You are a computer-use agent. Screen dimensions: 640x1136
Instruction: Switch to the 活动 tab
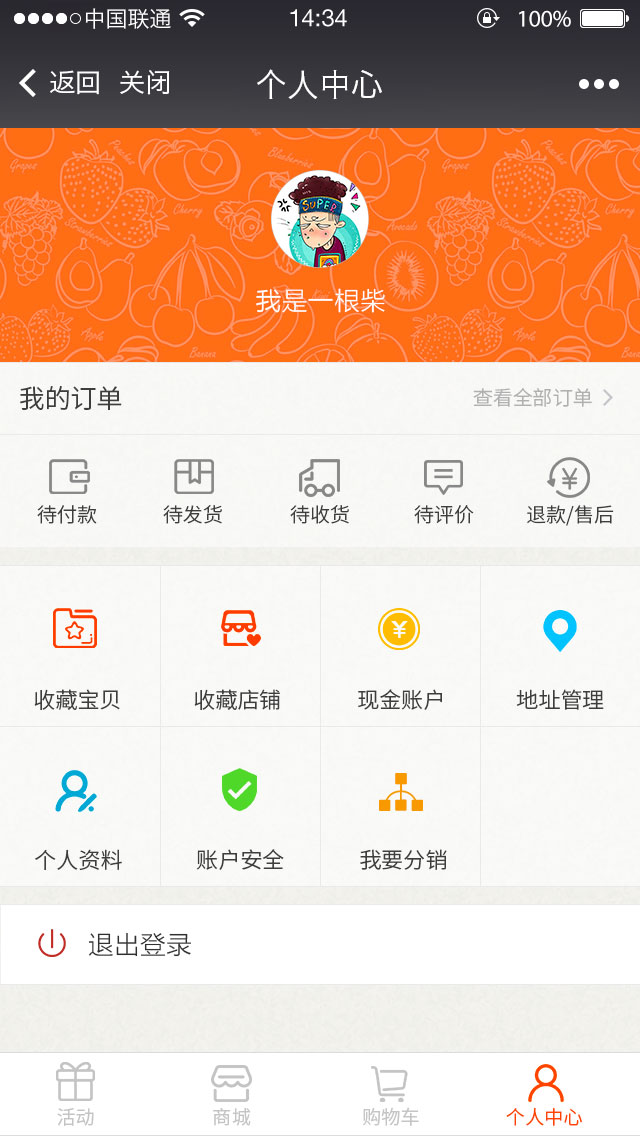[75, 1095]
